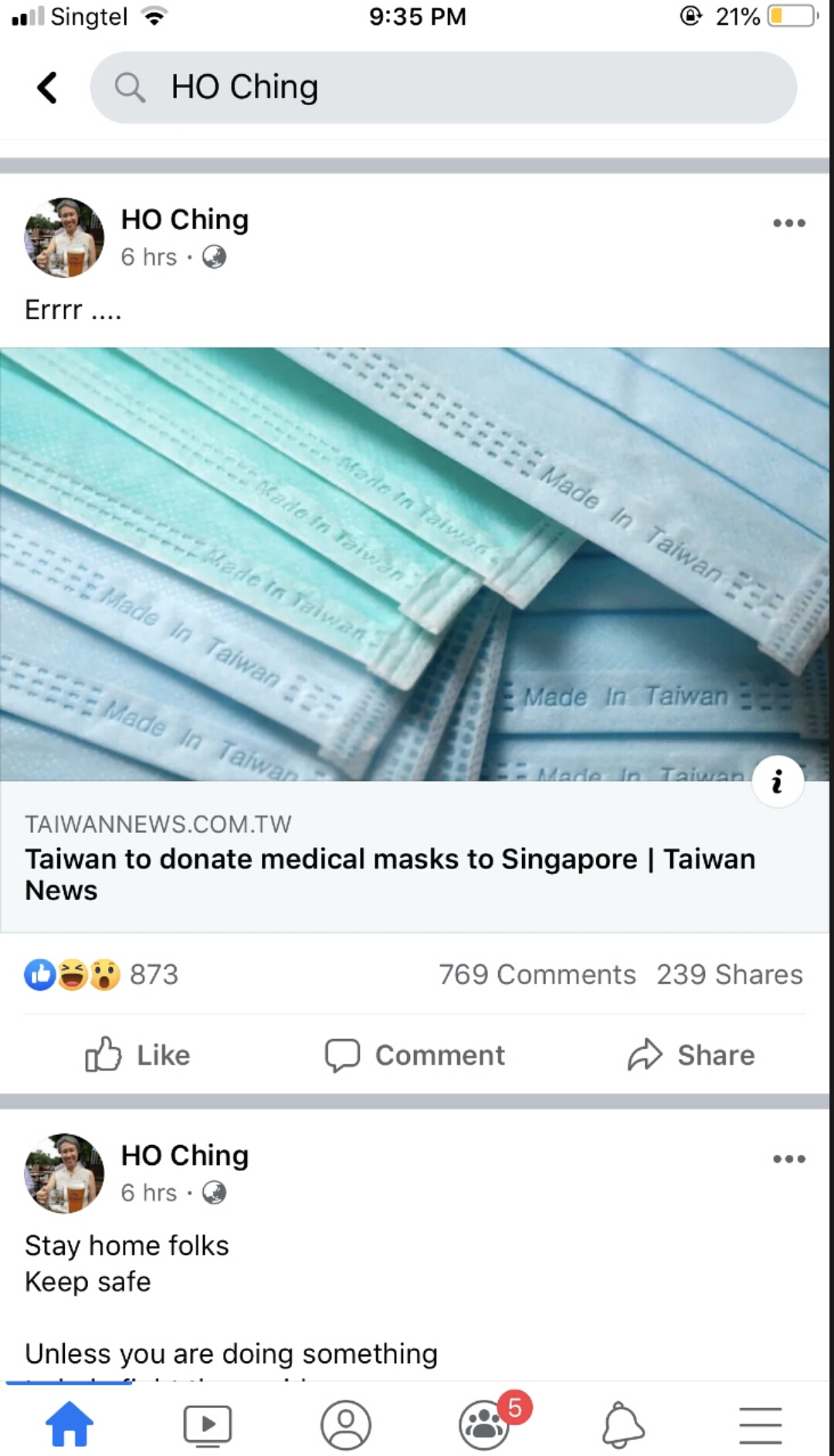Switch to the Home feed tab
Viewport: 834px width, 1456px height.
click(69, 1424)
